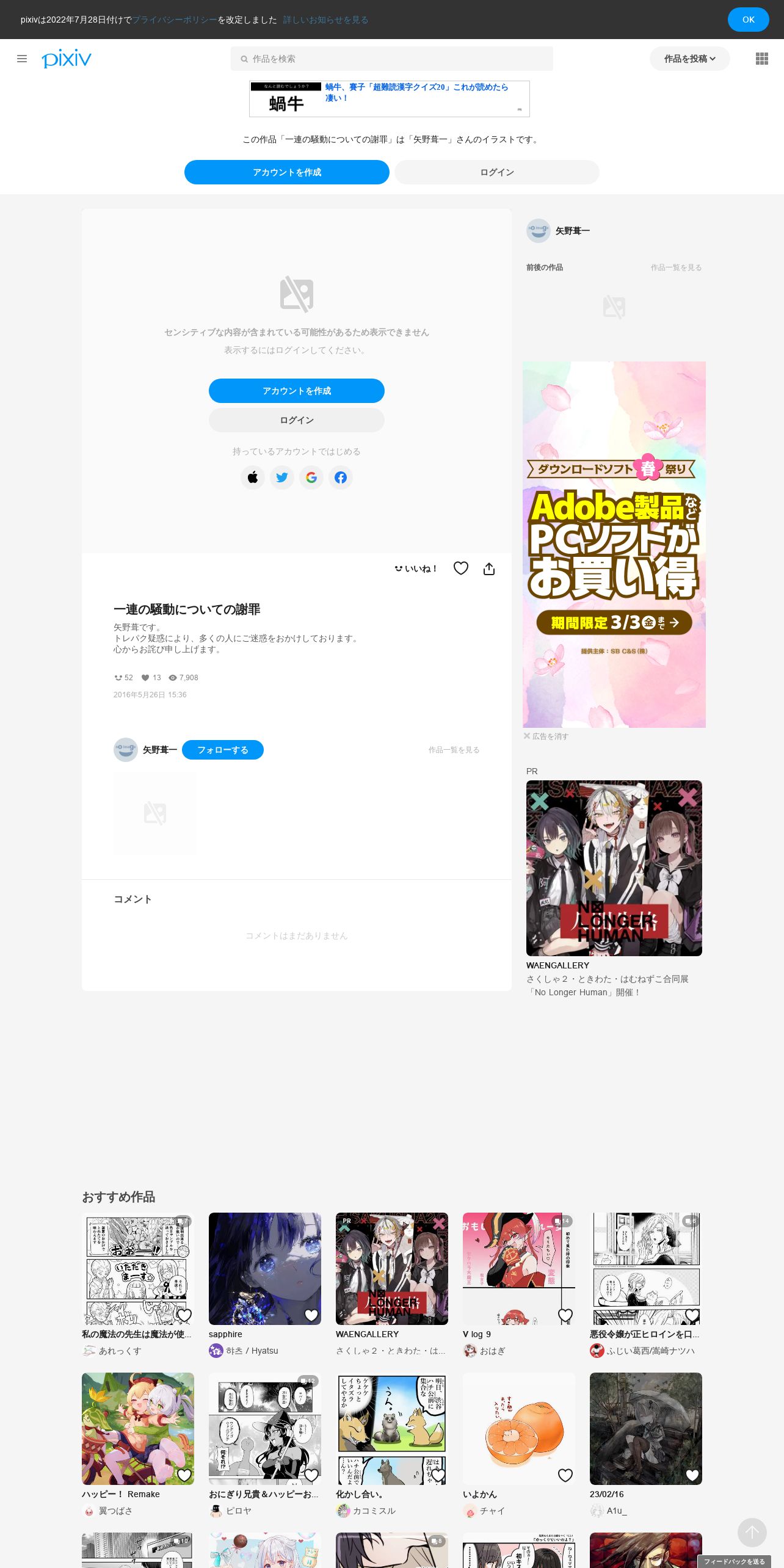Dismiss ads via 広告を消す
Viewport: 784px width, 1568px height.
546,736
